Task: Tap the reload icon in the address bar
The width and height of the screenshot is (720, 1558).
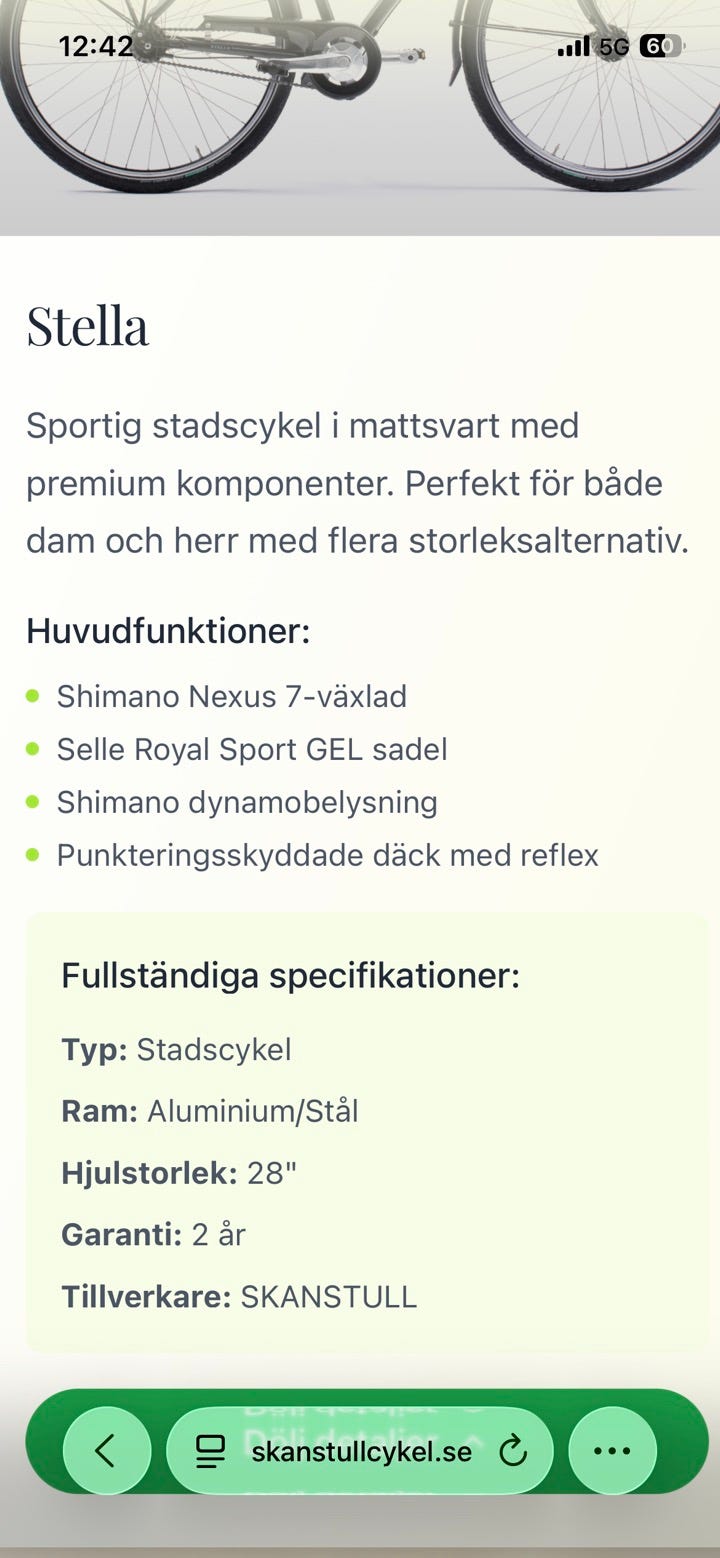Action: point(513,1450)
